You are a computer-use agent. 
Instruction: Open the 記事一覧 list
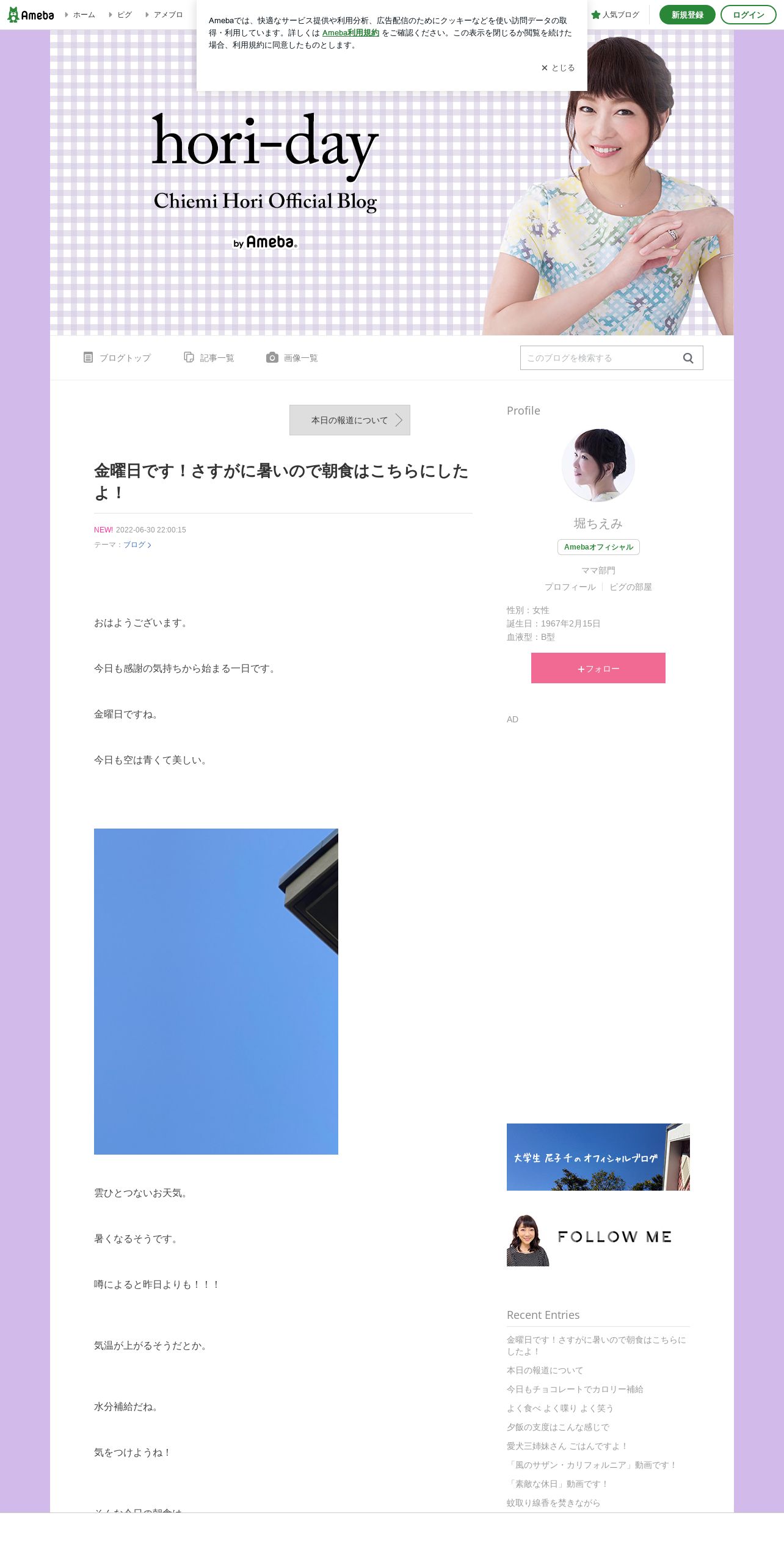click(x=209, y=357)
